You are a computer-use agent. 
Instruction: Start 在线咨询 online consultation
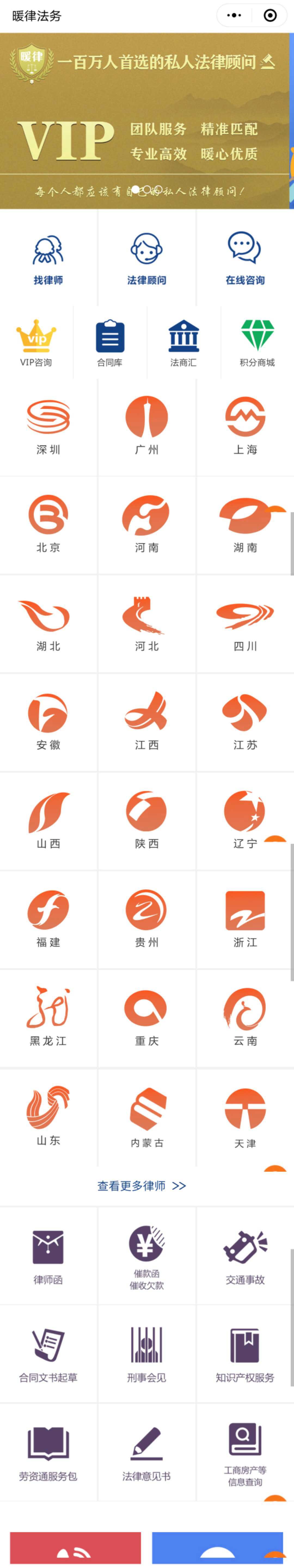point(245,258)
